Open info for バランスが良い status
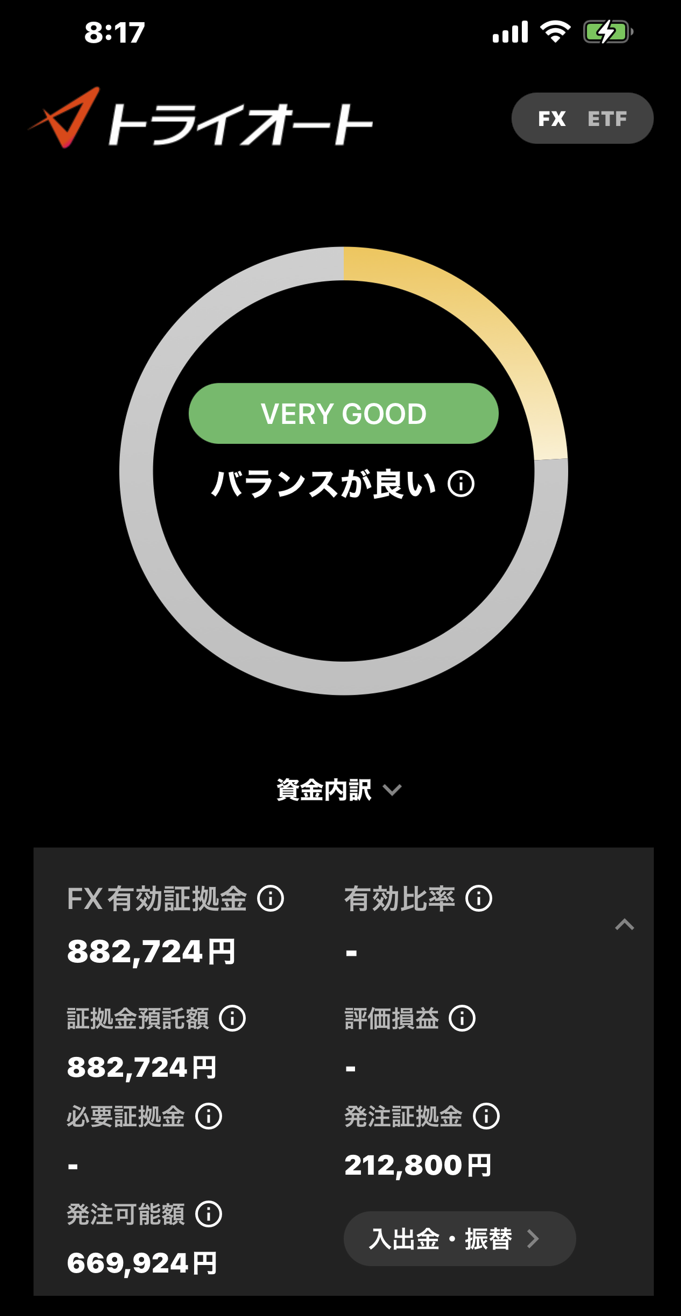The width and height of the screenshot is (681, 1316). [461, 485]
